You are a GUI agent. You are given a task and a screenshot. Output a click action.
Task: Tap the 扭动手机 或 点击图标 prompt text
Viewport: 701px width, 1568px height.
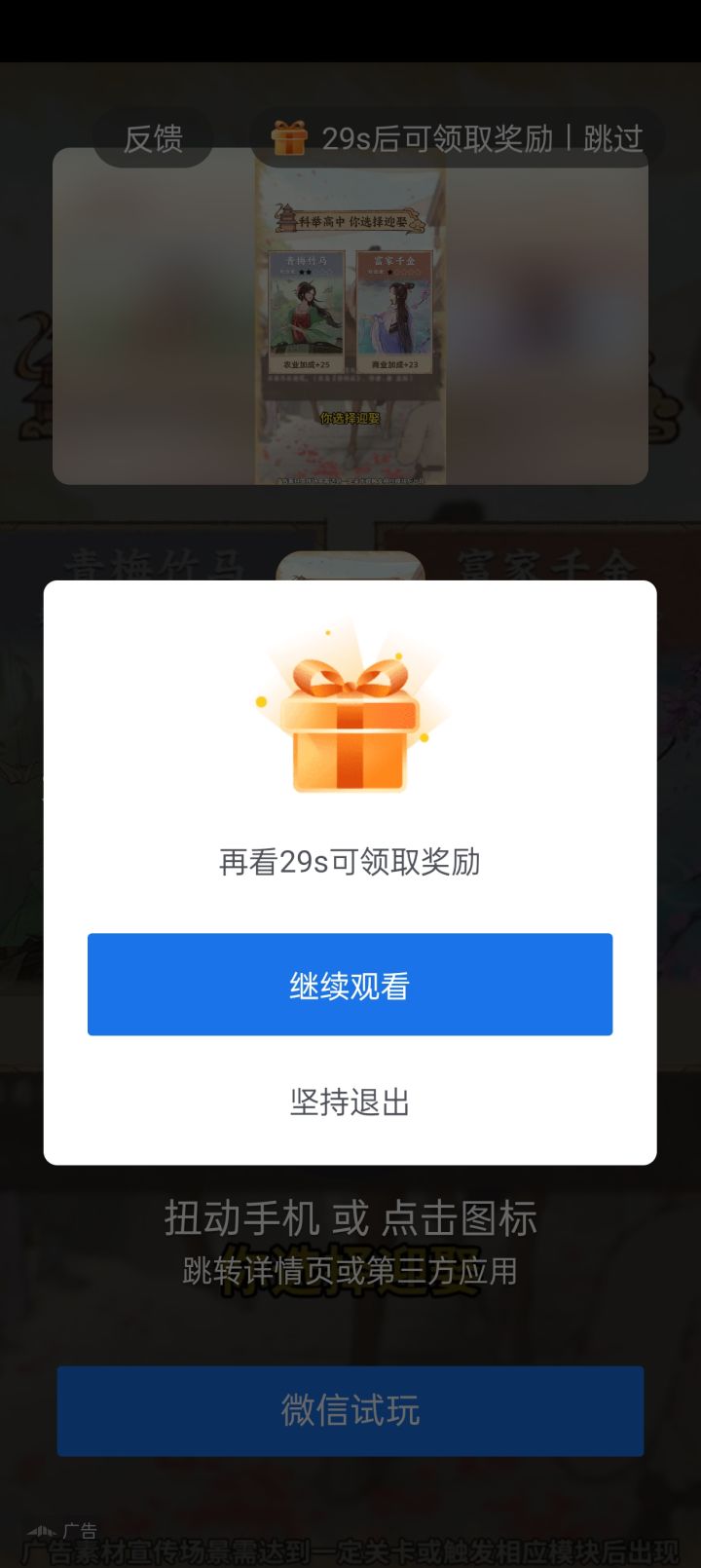coord(349,1217)
